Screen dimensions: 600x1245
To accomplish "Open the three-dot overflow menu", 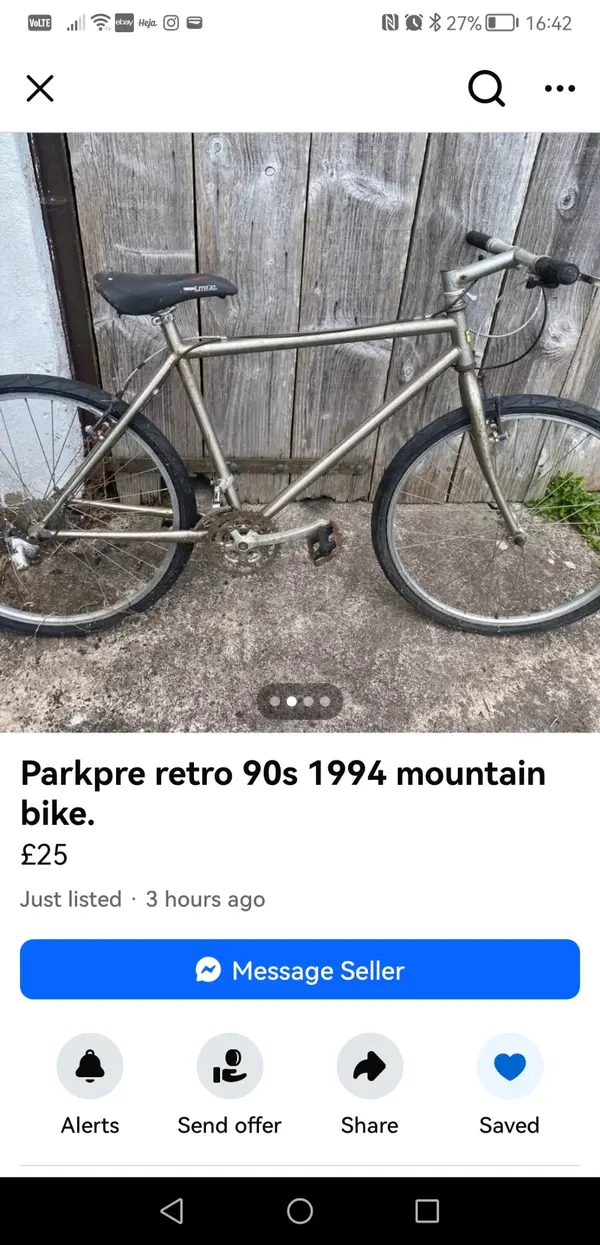I will click(560, 89).
